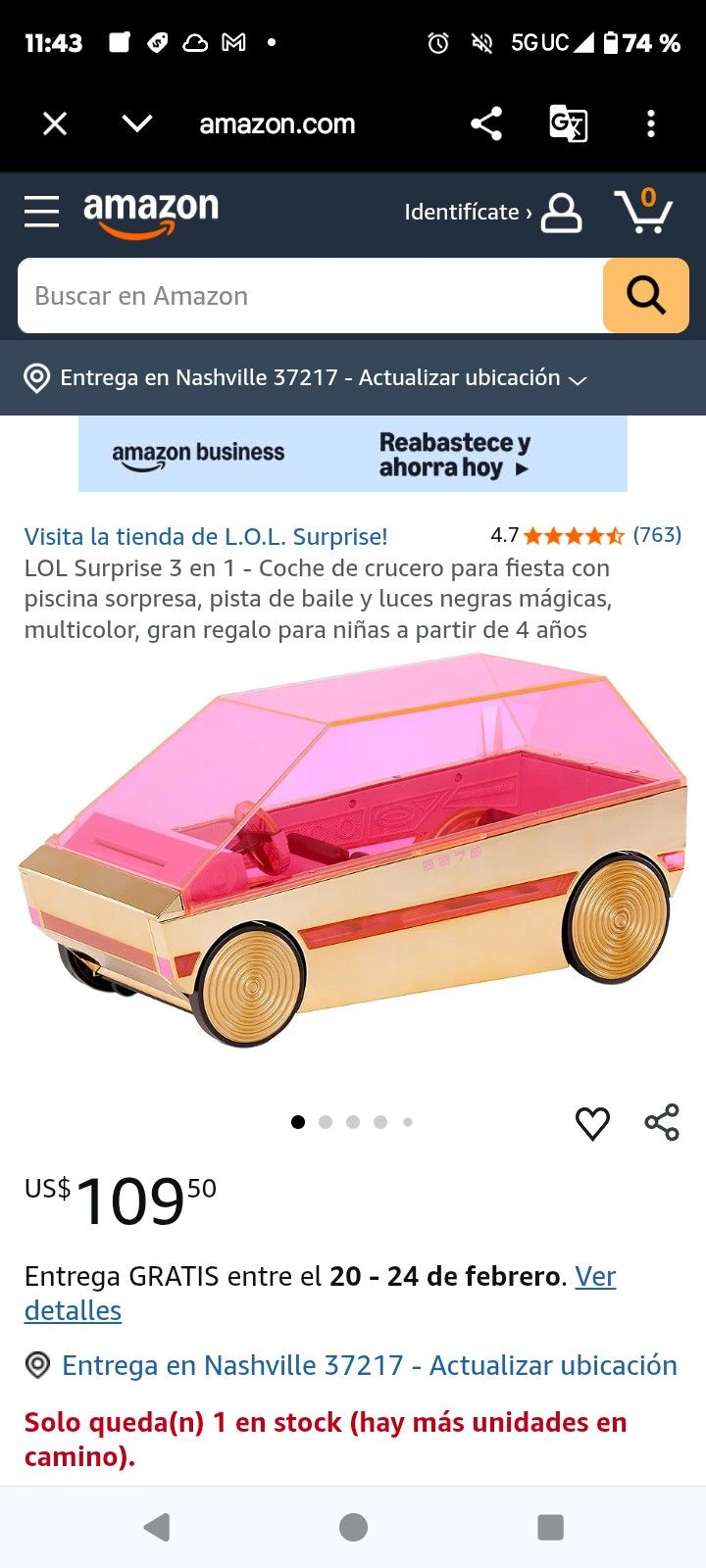The width and height of the screenshot is (706, 1568).
Task: Add product to wish list with heart
Action: 592,1123
